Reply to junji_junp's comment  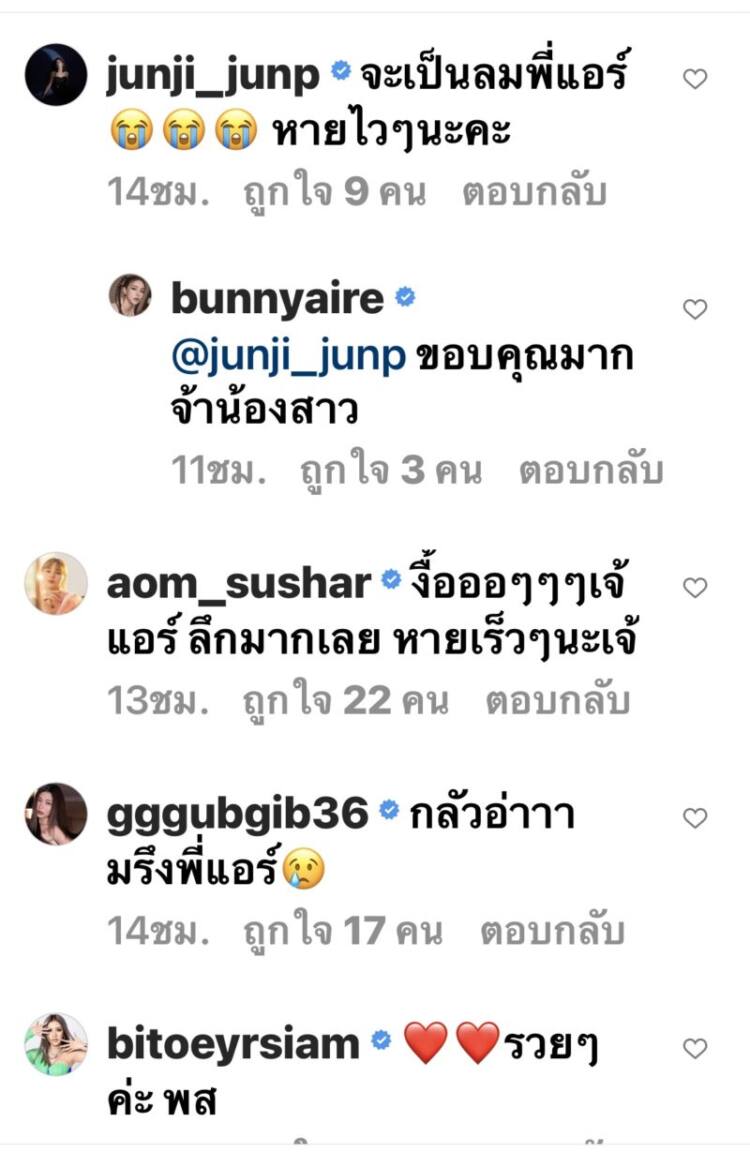(x=534, y=192)
